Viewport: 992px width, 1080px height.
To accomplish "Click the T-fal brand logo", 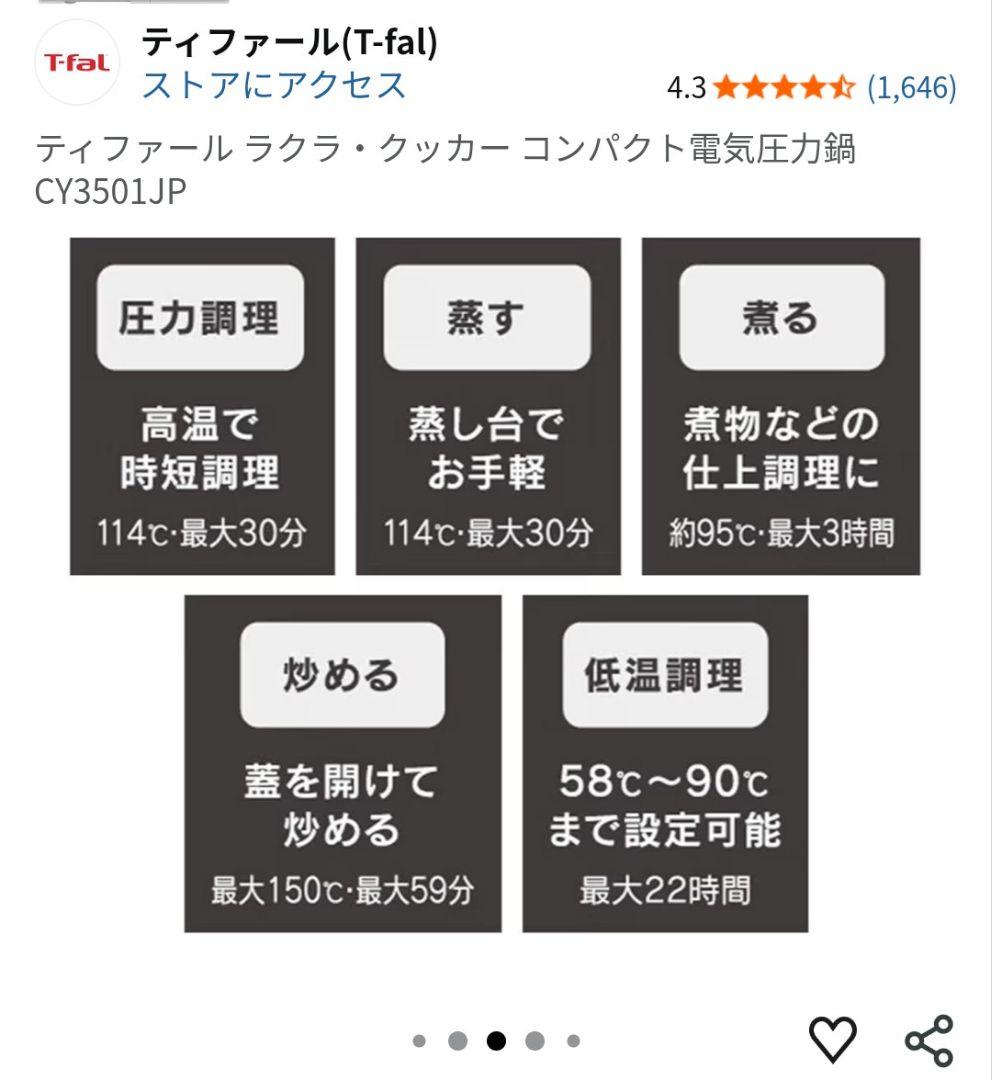I will tap(77, 62).
